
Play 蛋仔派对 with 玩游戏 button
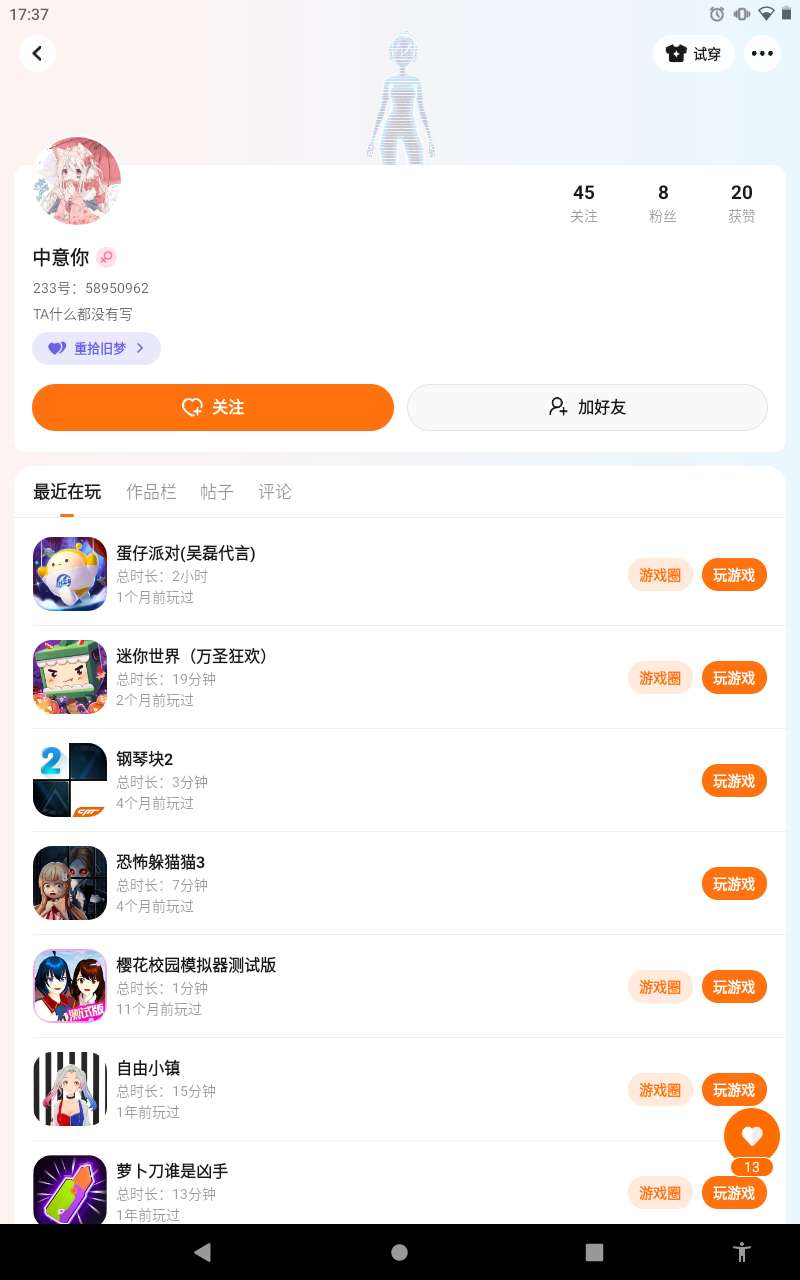[x=734, y=575]
